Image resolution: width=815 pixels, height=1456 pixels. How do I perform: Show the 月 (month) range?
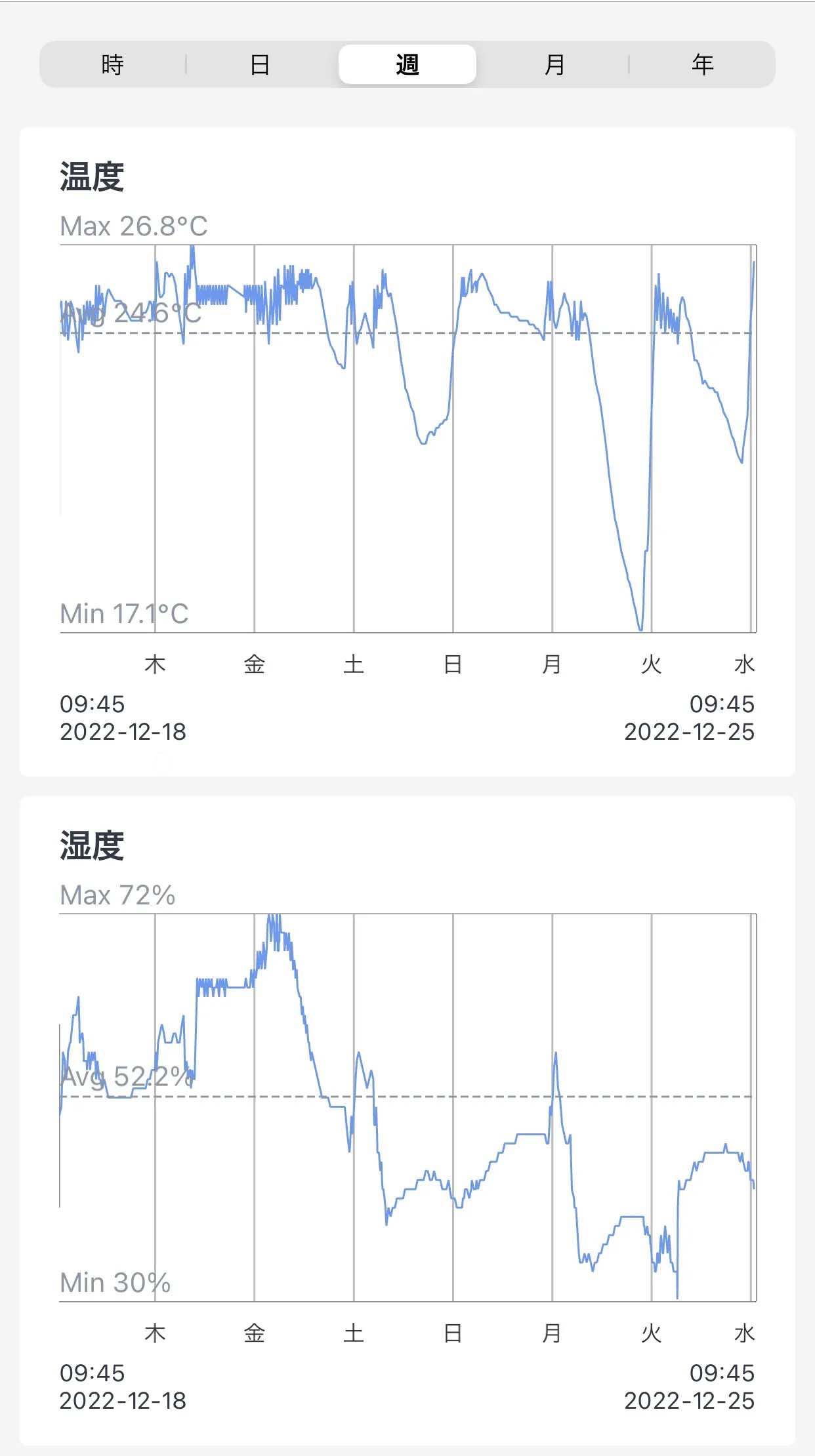point(554,65)
